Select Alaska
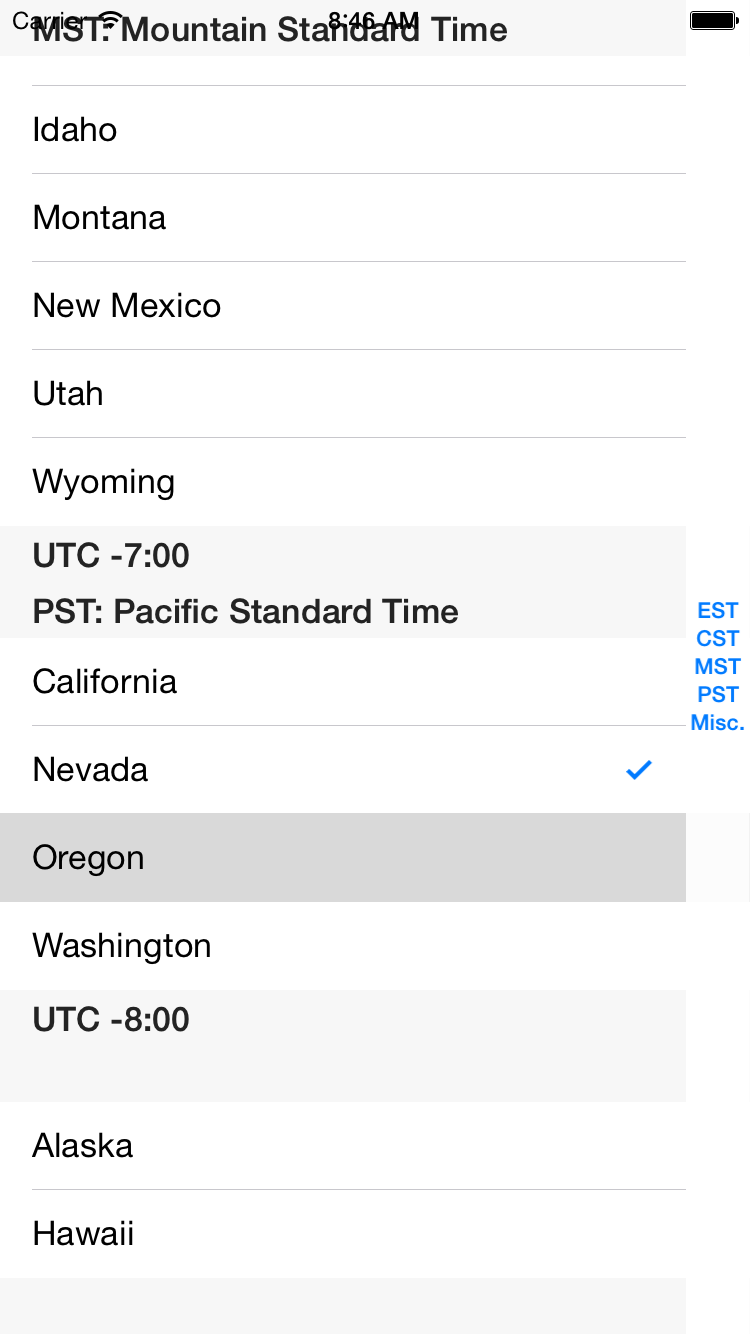Viewport: 750px width, 1334px height. tap(343, 1146)
